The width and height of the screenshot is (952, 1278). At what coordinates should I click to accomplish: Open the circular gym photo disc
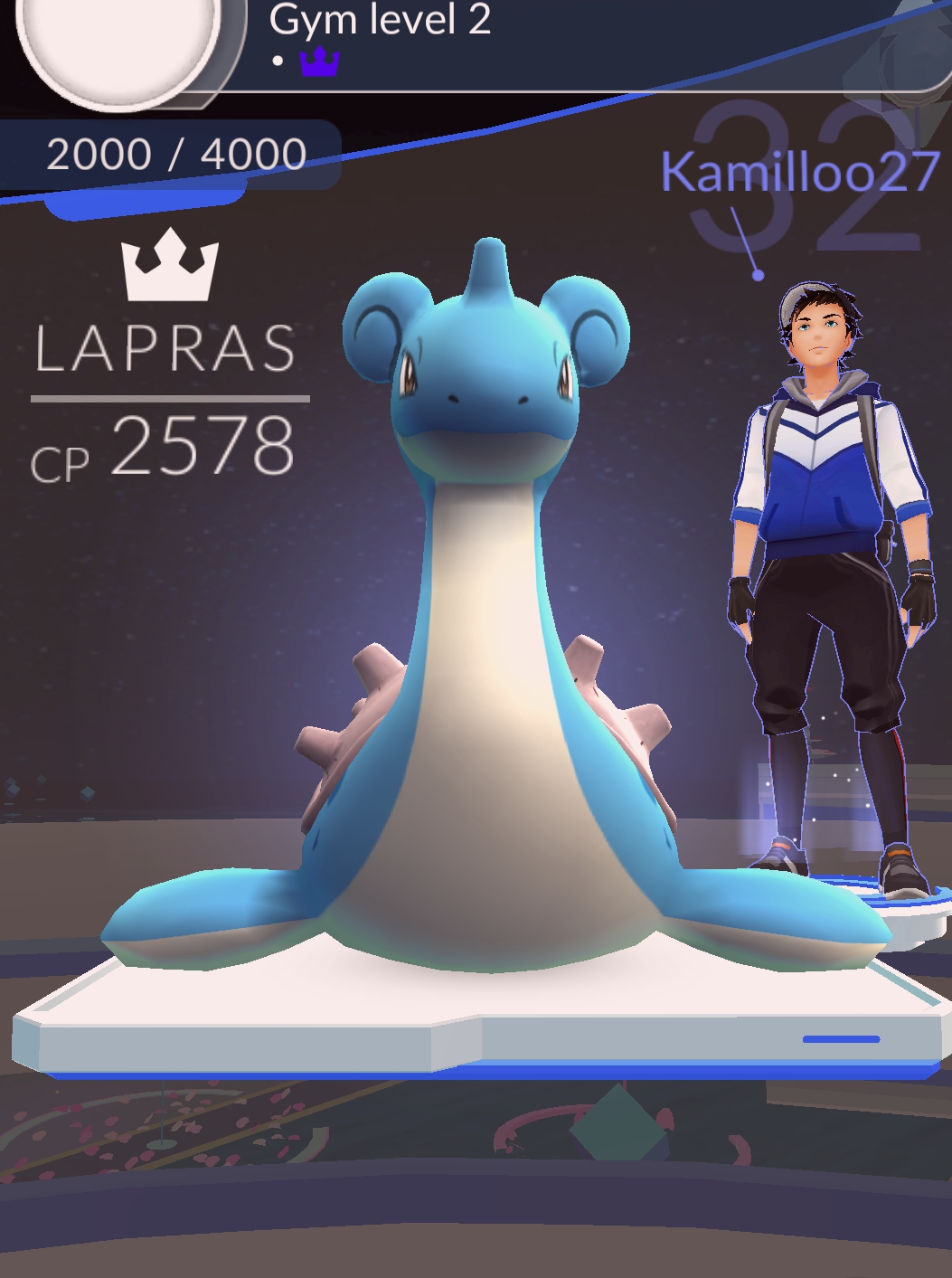(x=119, y=41)
